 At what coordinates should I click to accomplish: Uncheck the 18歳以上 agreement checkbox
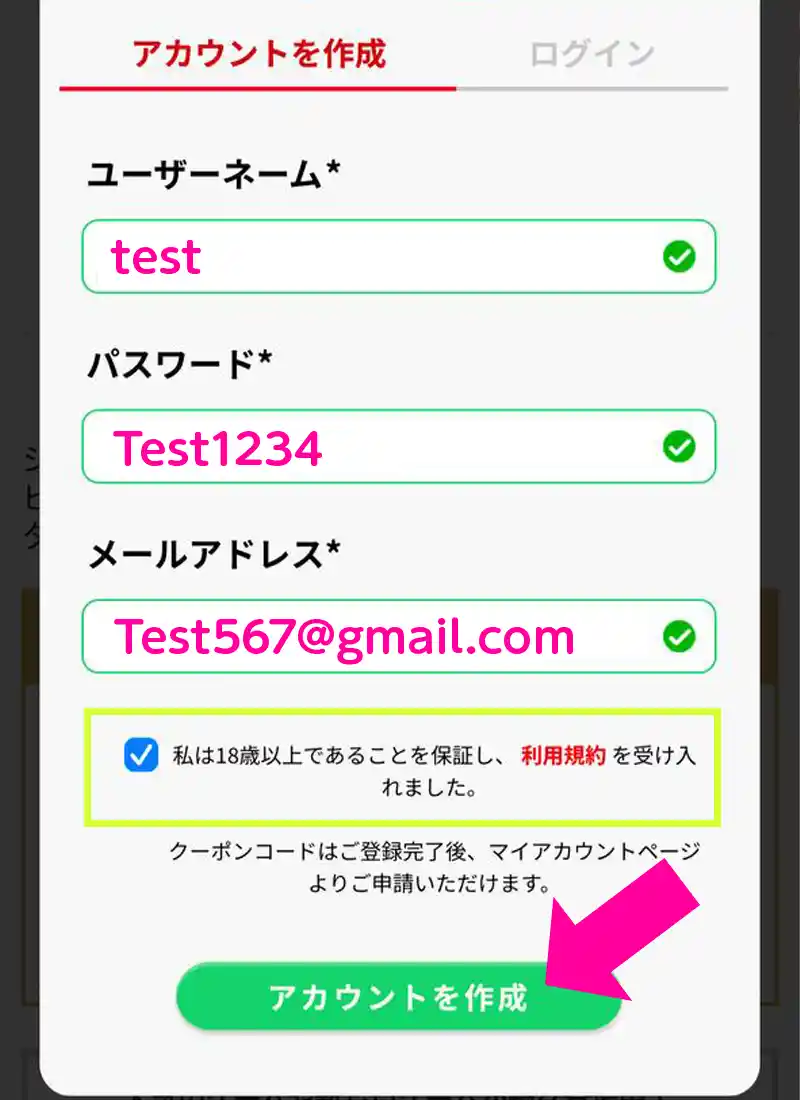coord(141,755)
